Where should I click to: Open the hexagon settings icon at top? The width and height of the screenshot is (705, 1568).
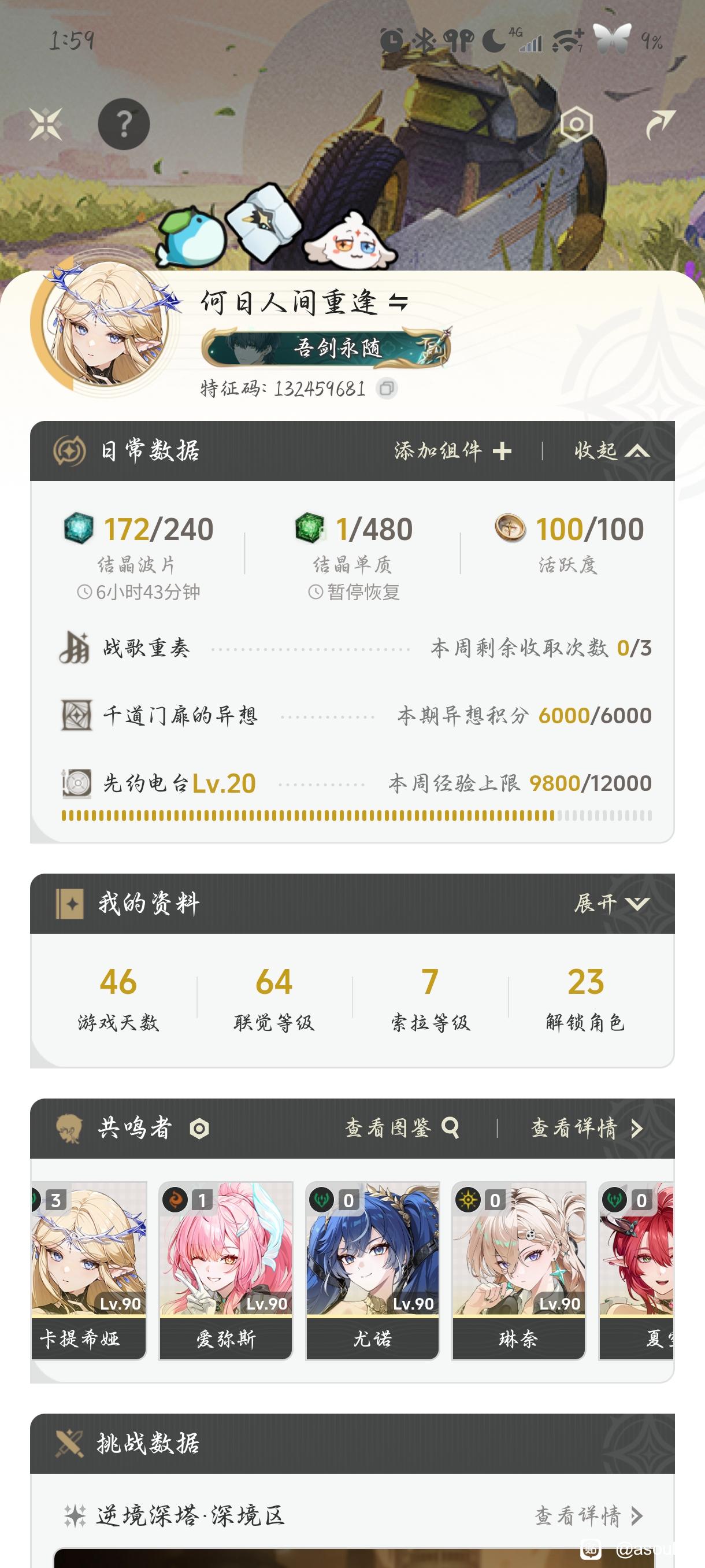pyautogui.click(x=576, y=124)
